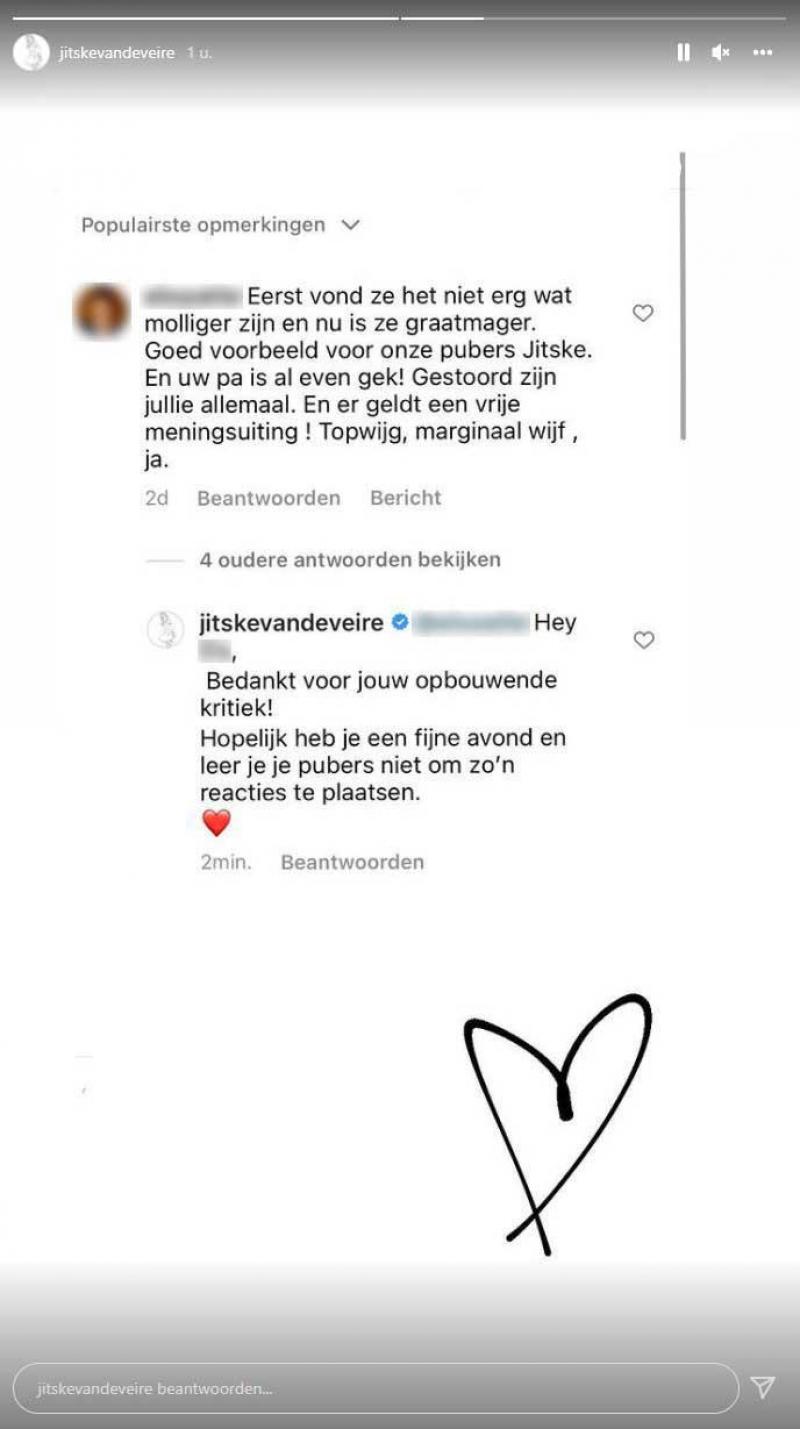Share the story via paper plane icon
The height and width of the screenshot is (1429, 800).
tap(762, 1387)
